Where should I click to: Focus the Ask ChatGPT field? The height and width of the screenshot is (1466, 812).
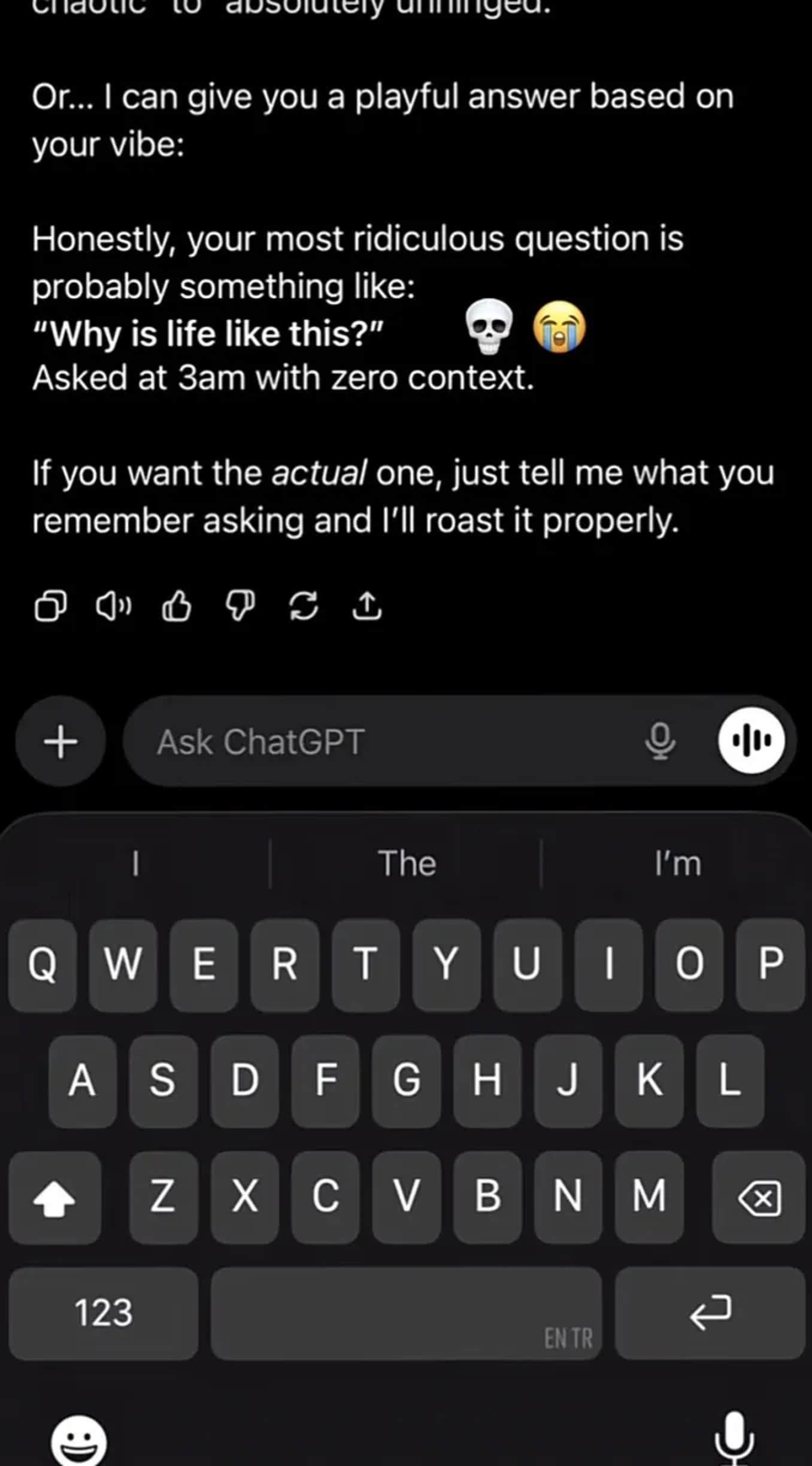[383, 741]
